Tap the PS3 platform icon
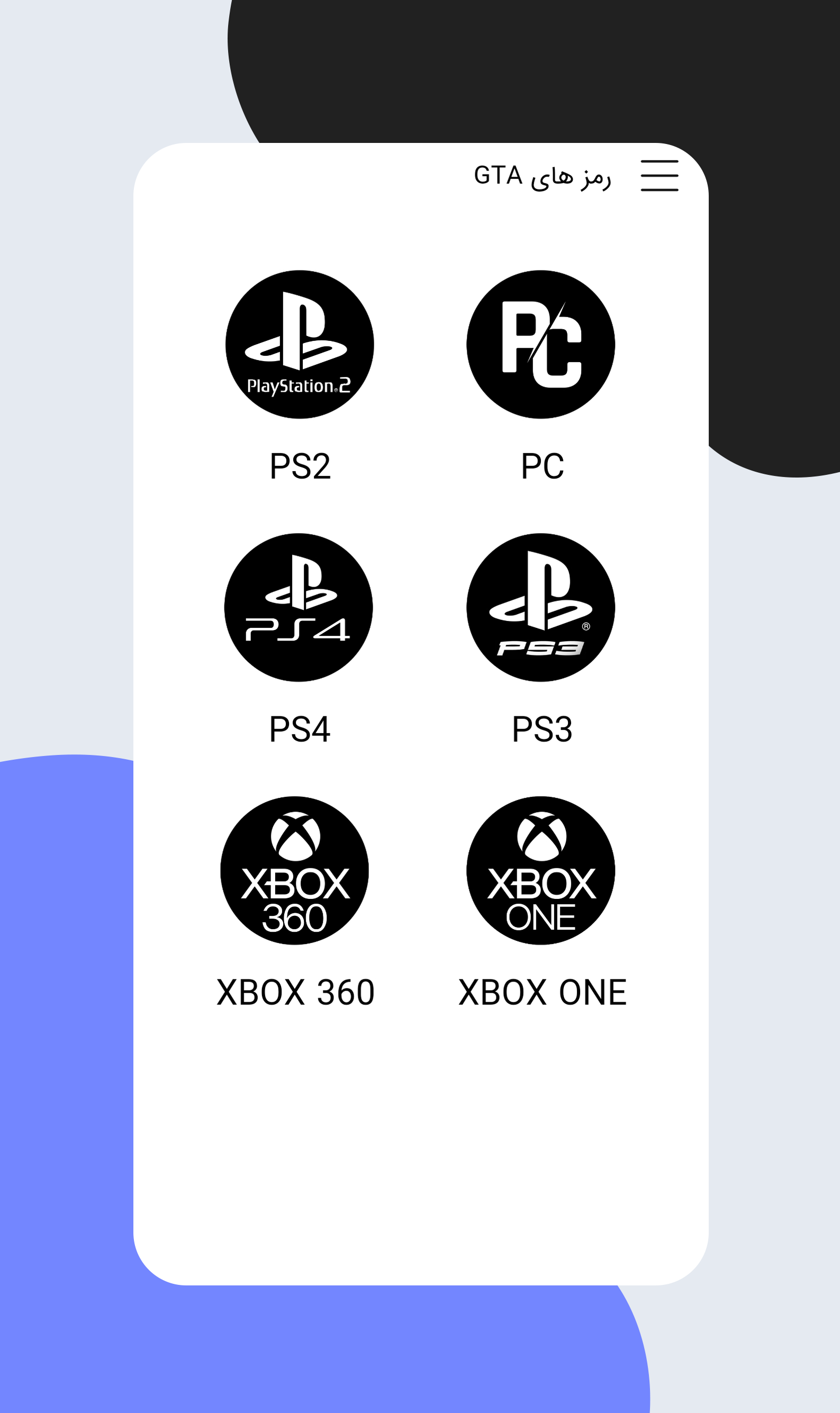 point(540,607)
